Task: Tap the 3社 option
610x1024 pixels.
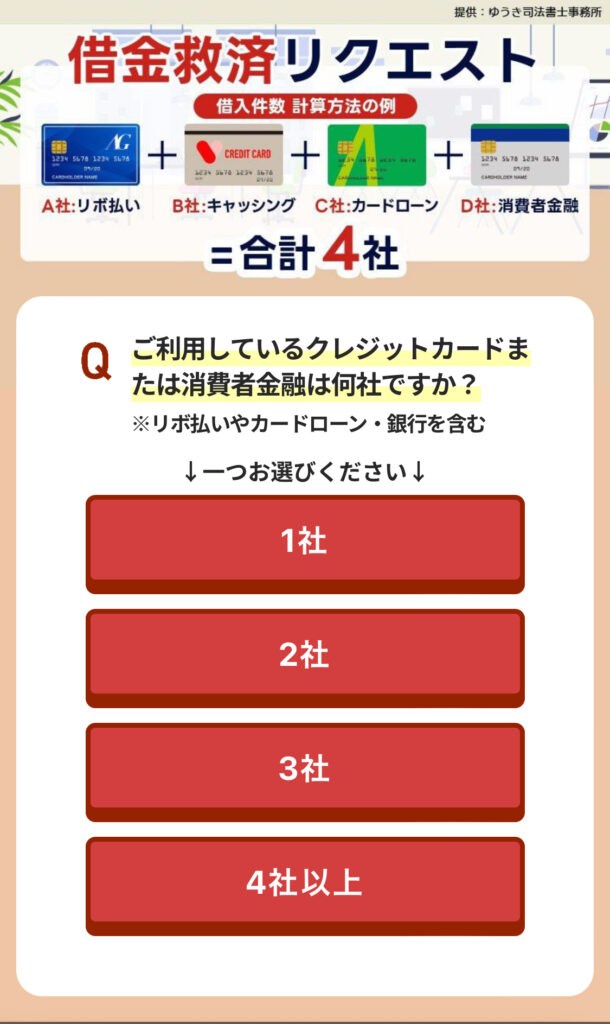Action: (x=304, y=769)
